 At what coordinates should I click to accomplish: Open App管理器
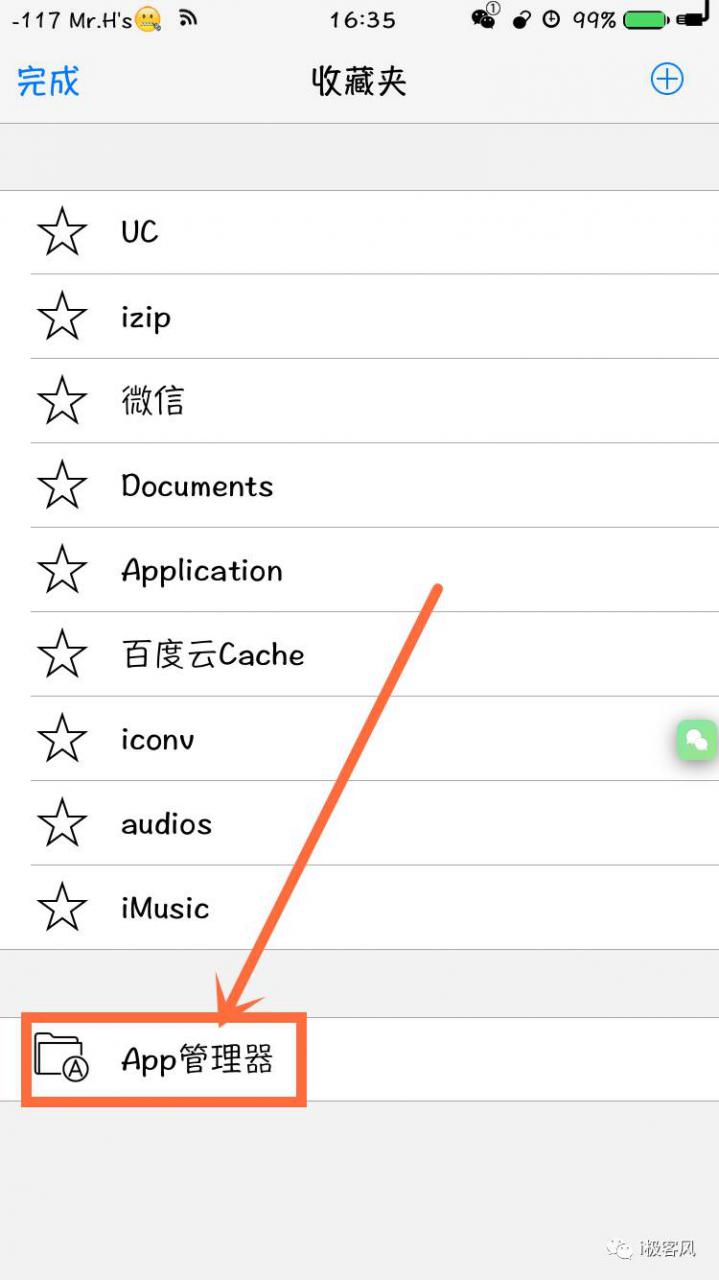(x=359, y=1060)
